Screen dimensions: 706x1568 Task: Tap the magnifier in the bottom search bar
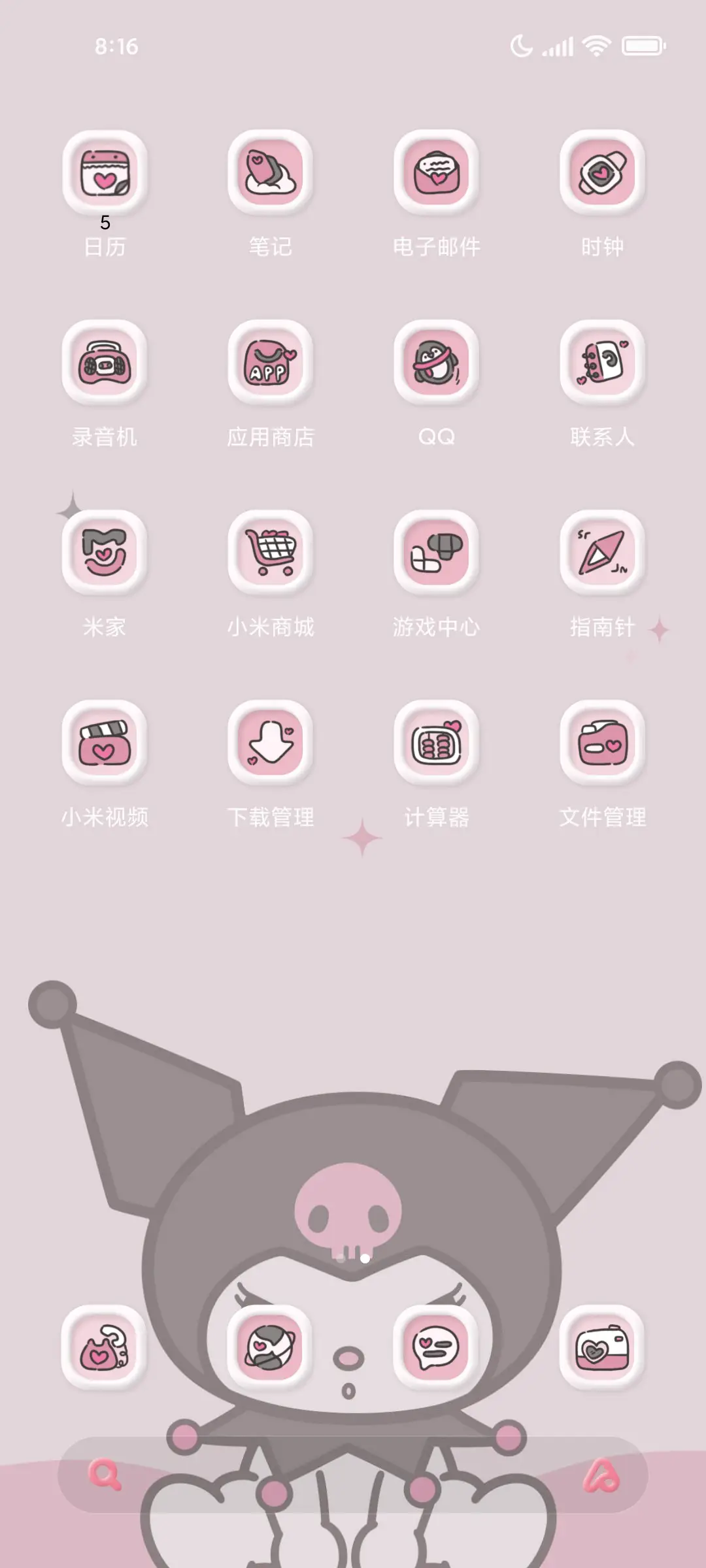pyautogui.click(x=105, y=1475)
